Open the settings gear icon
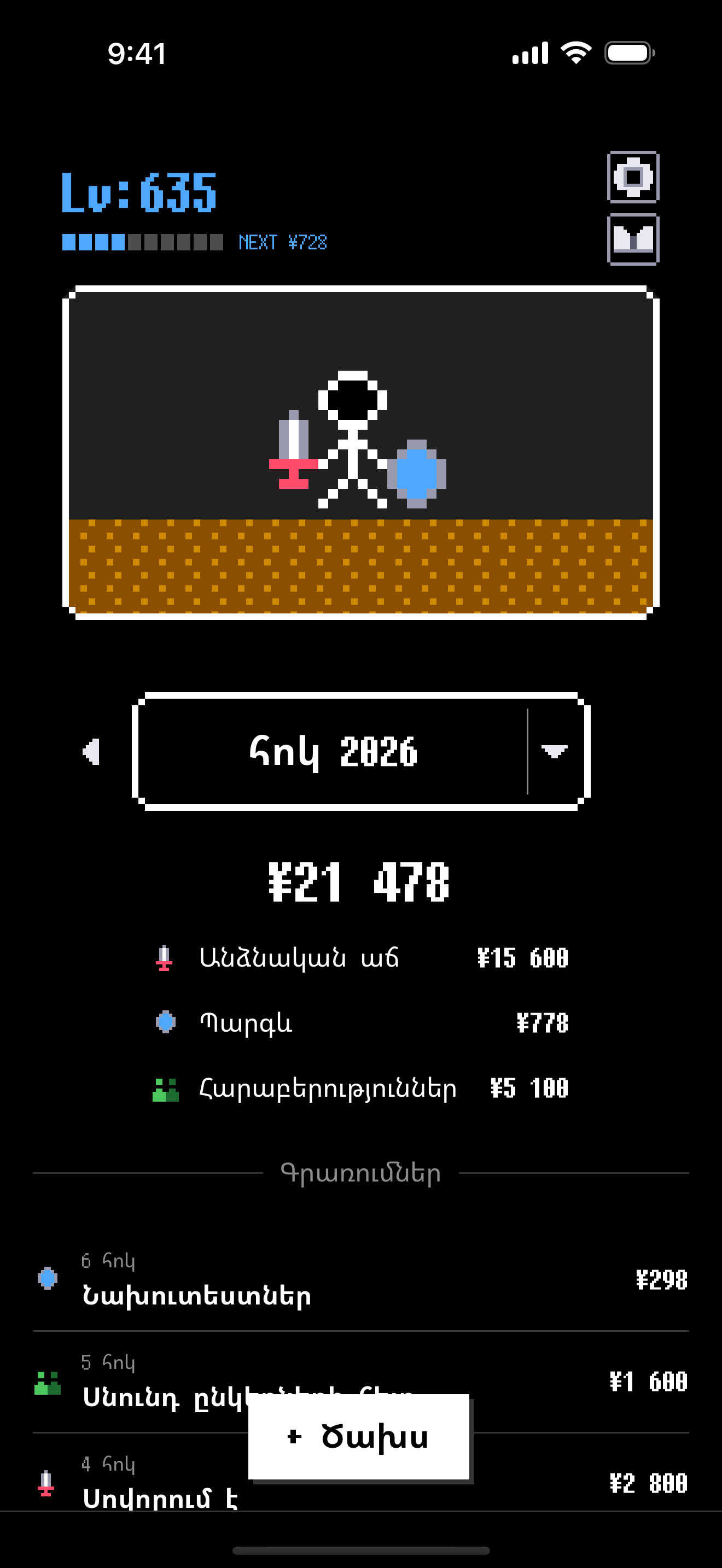 point(633,177)
